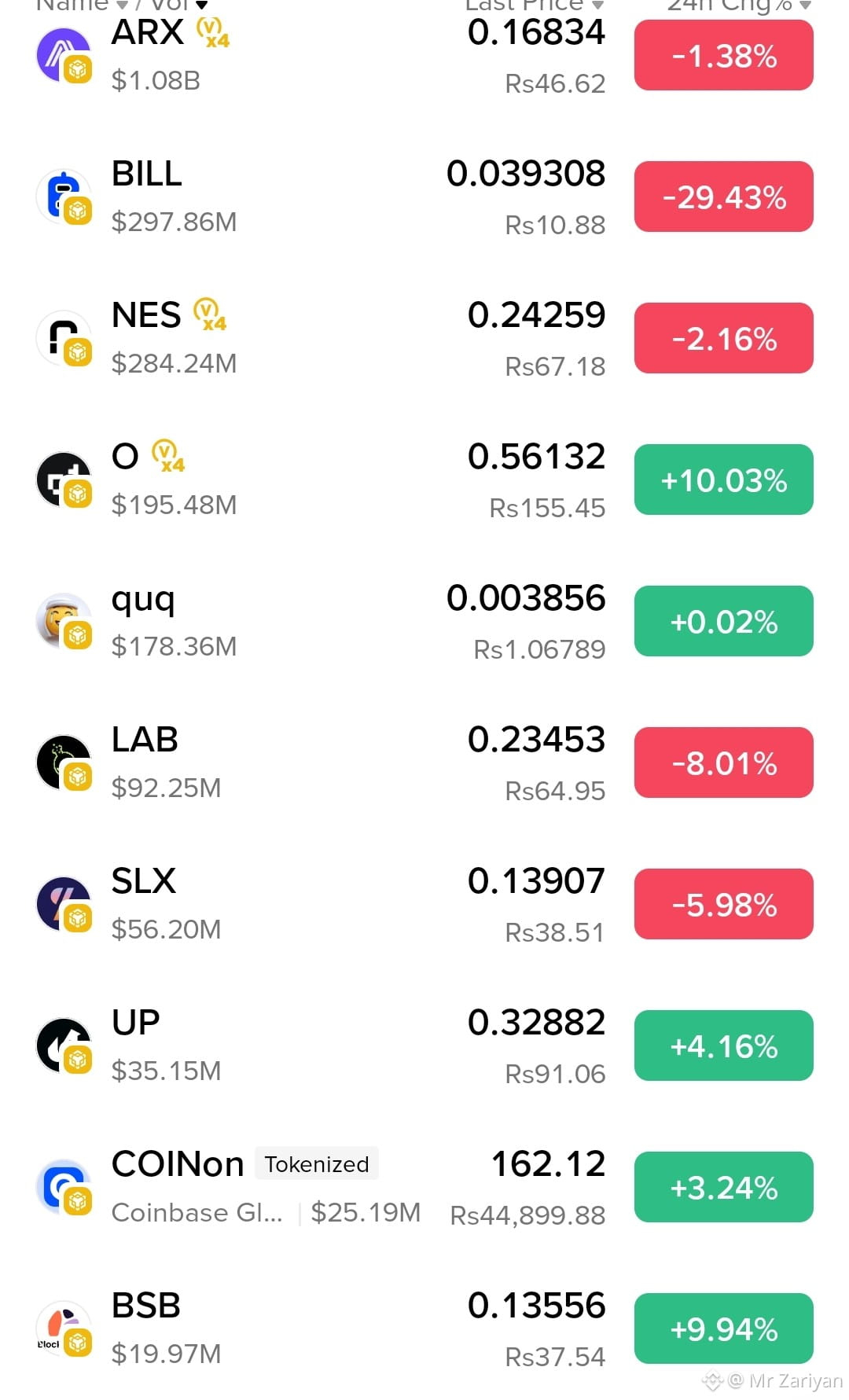Image resolution: width=849 pixels, height=1400 pixels.
Task: Open the BSB token row
Action: click(x=424, y=1328)
